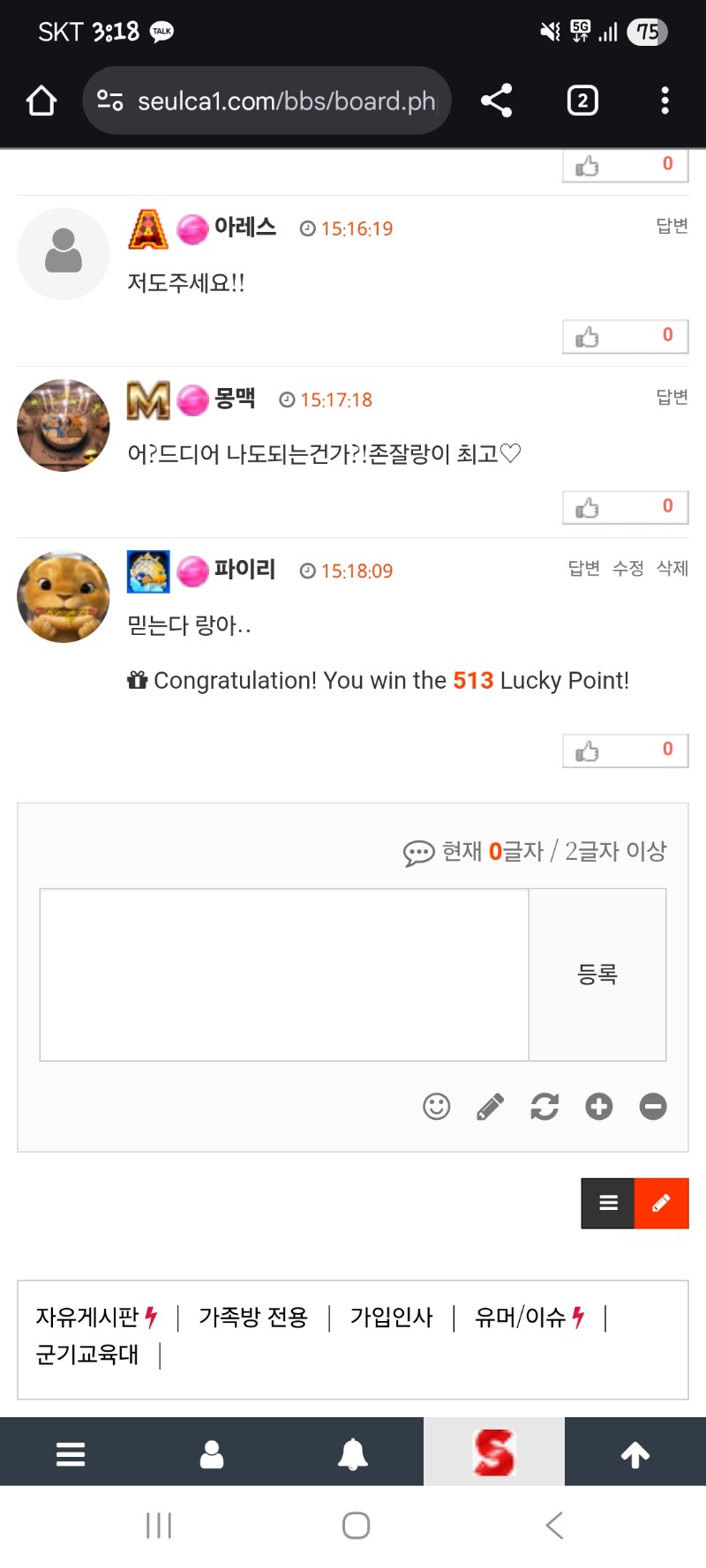This screenshot has height=1568, width=706.
Task: Enlarge the comment box with plus icon
Action: (x=598, y=1106)
